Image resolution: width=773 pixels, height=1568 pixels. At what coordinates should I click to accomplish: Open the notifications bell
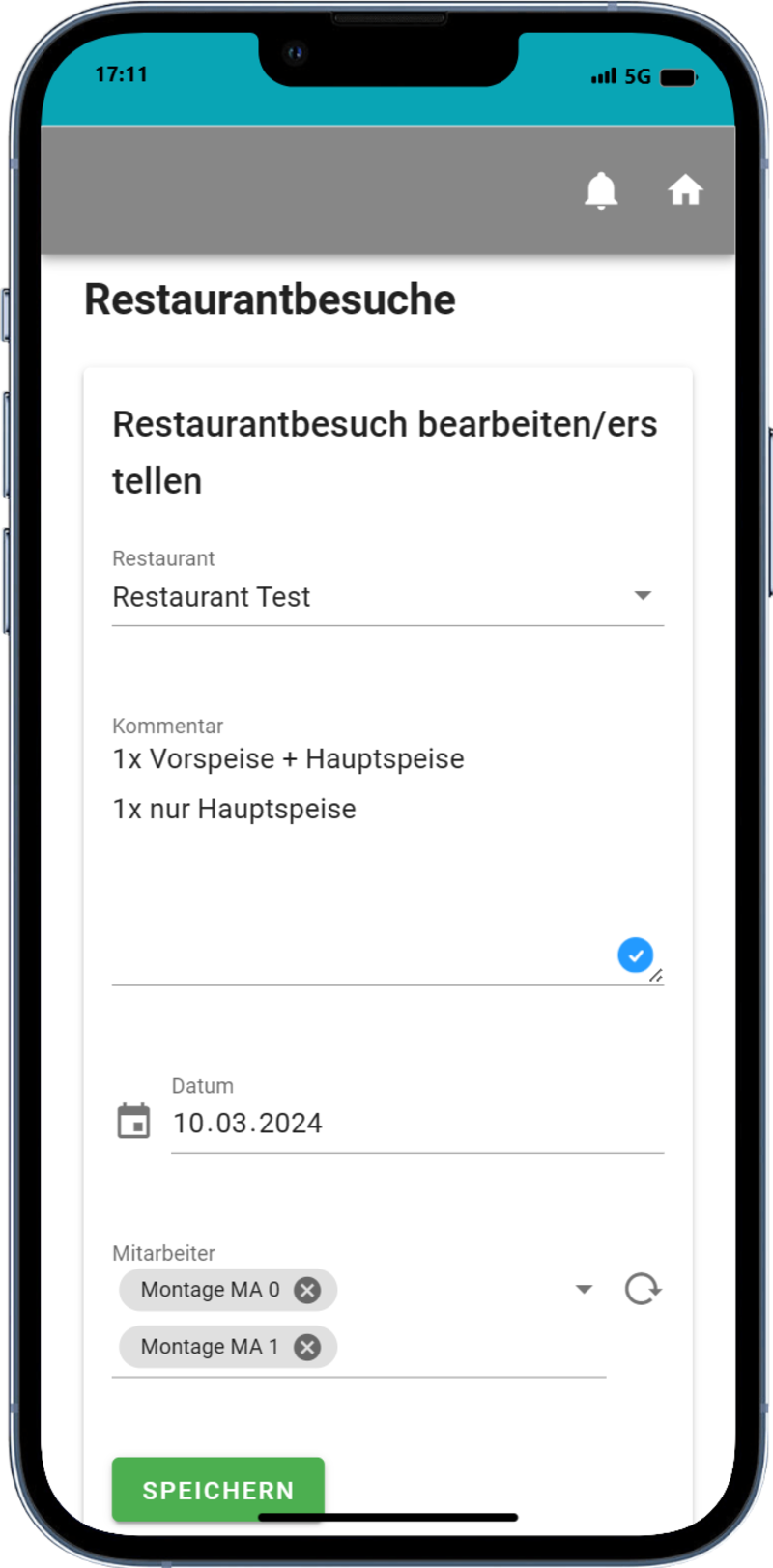tap(601, 190)
